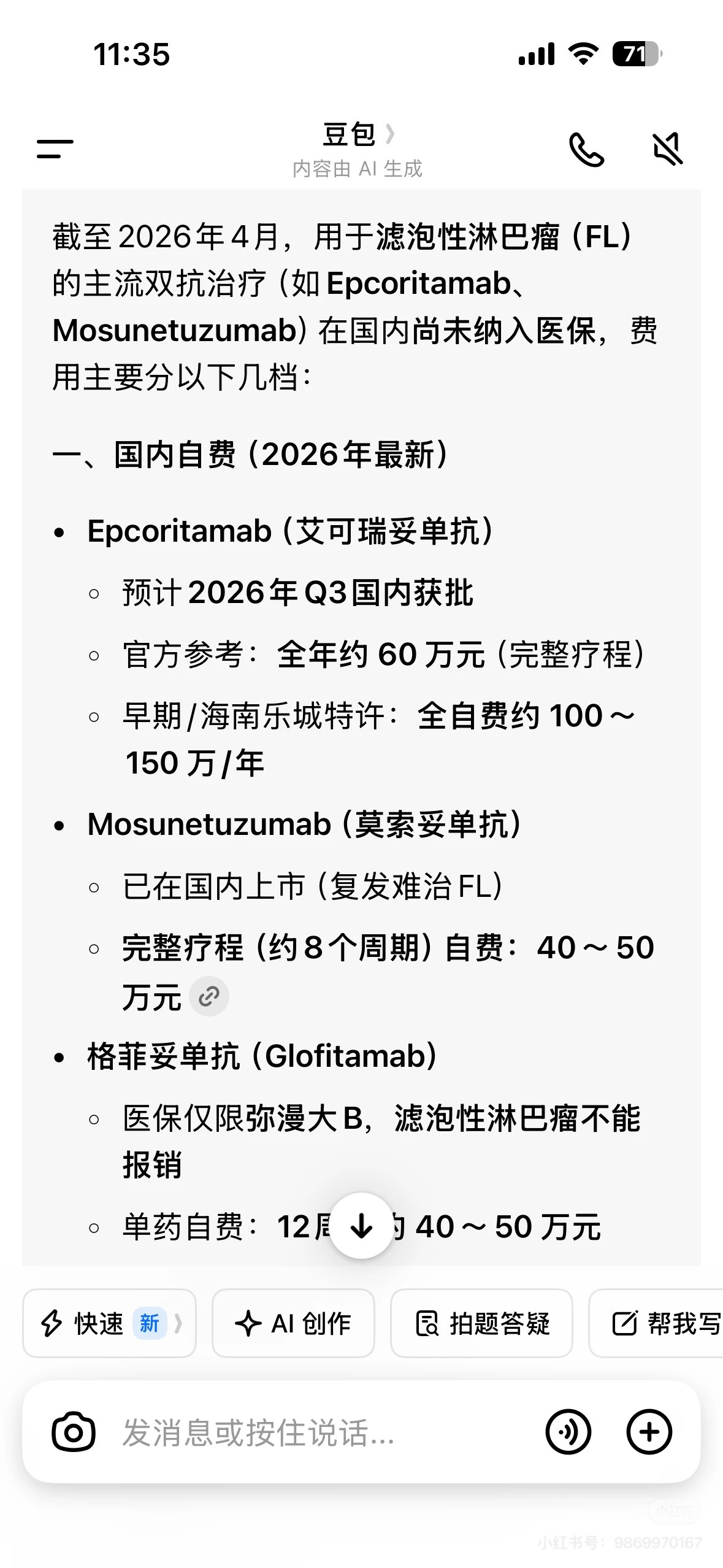Open the 拍题答疑 shortcut

pos(481,1323)
